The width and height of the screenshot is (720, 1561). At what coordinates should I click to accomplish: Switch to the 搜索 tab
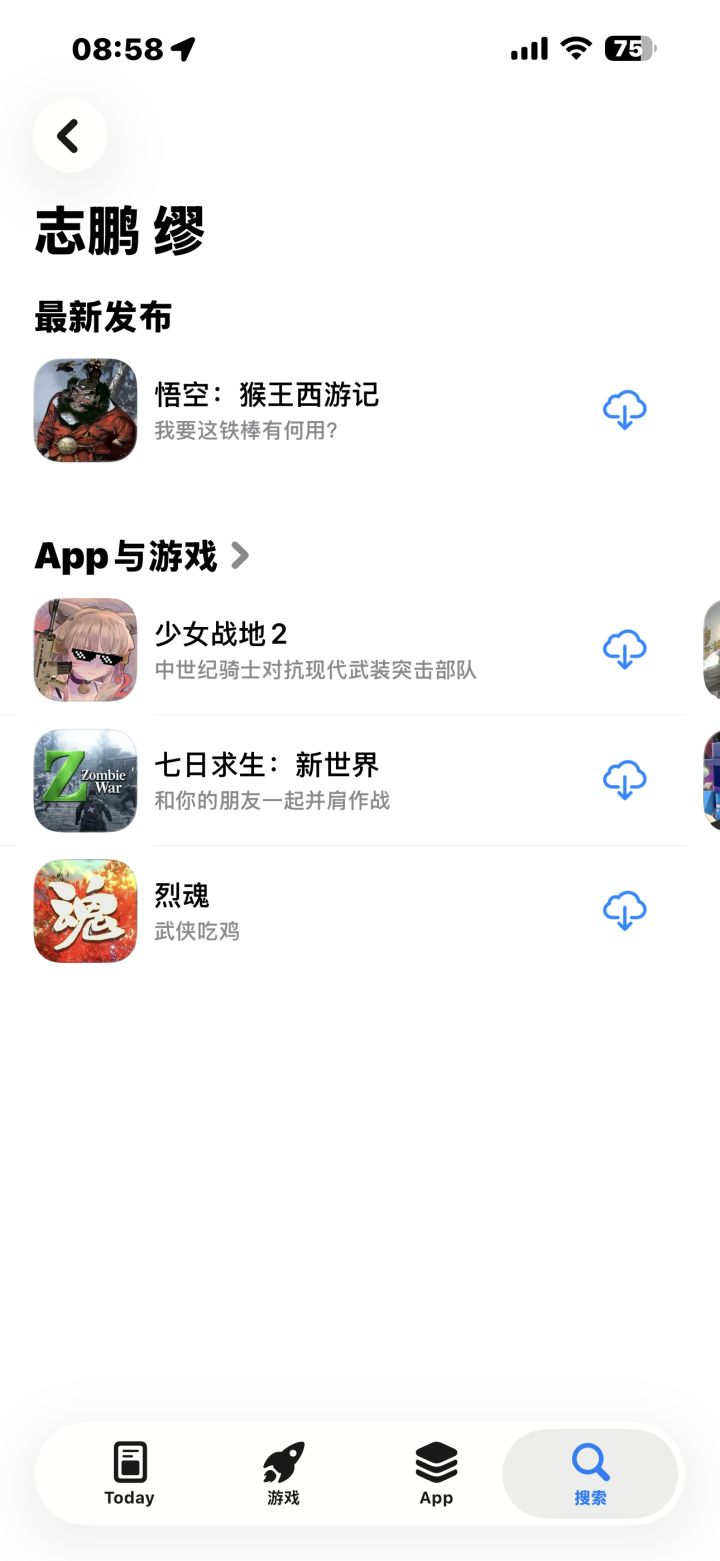(x=589, y=1472)
